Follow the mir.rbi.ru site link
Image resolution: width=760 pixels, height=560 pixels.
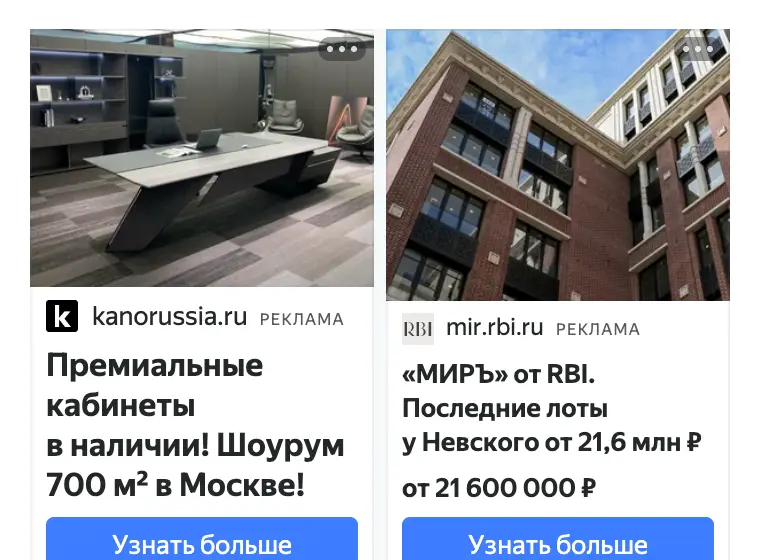click(x=494, y=328)
